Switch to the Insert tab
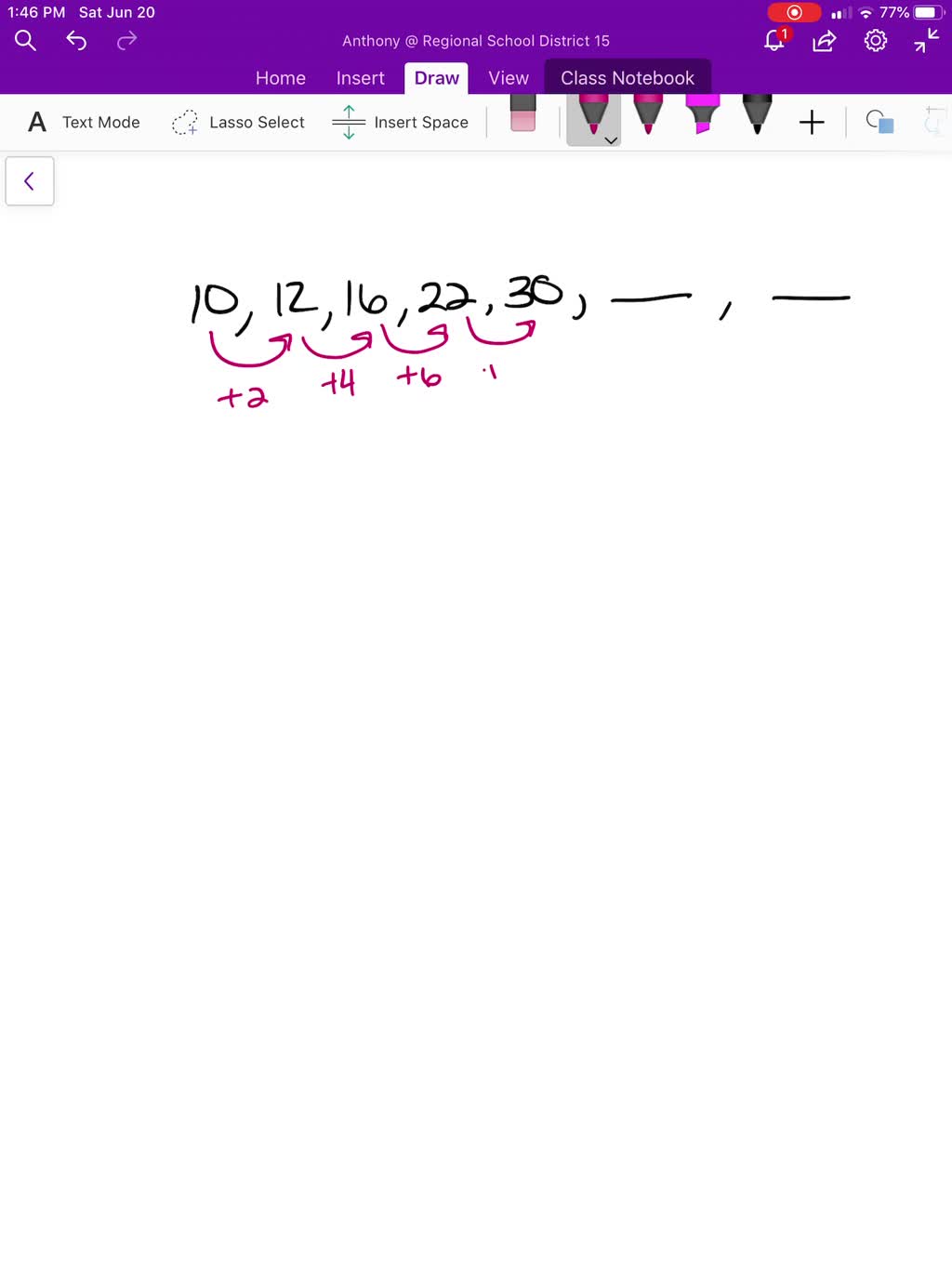Image resolution: width=952 pixels, height=1270 pixels. pos(360,78)
